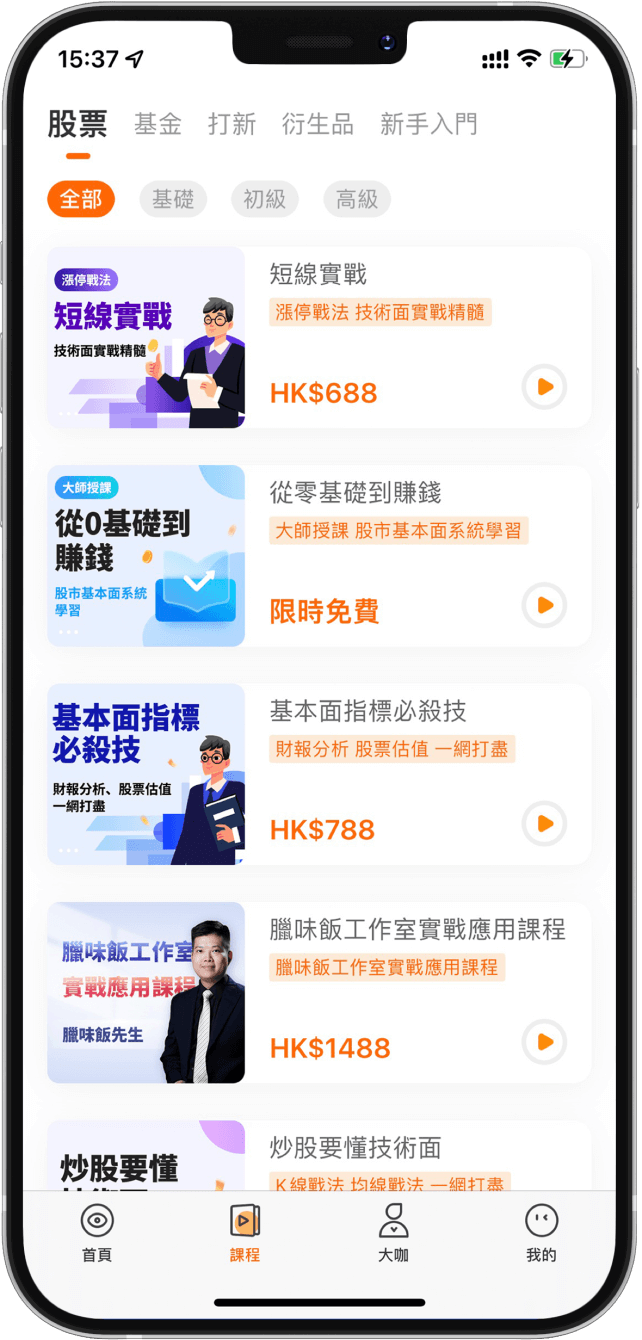Filter courses by 基礎 level

(x=173, y=199)
